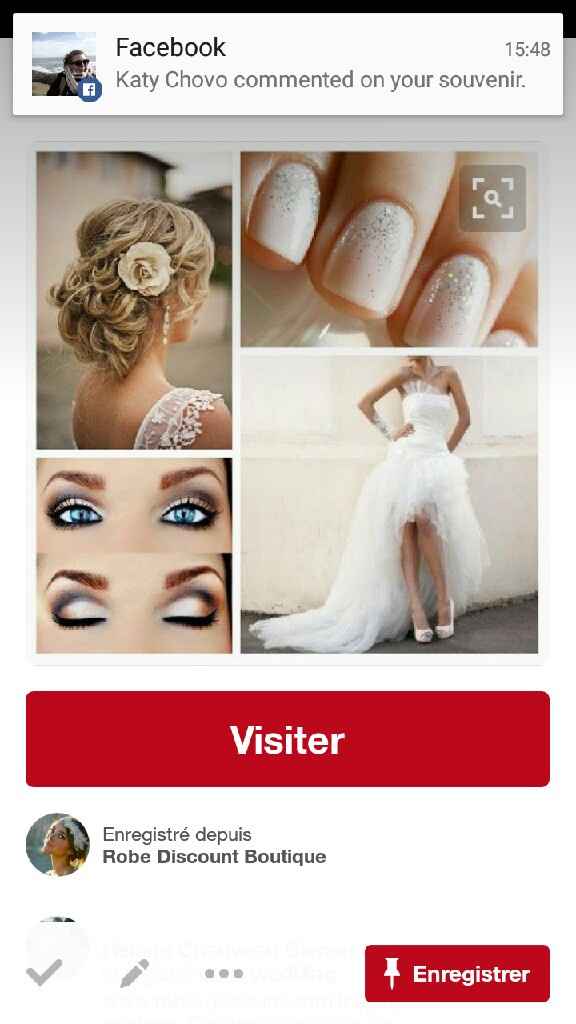Viewport: 576px width, 1024px height.
Task: Open the Facebook notification from Katy Chovo
Action: click(287, 64)
